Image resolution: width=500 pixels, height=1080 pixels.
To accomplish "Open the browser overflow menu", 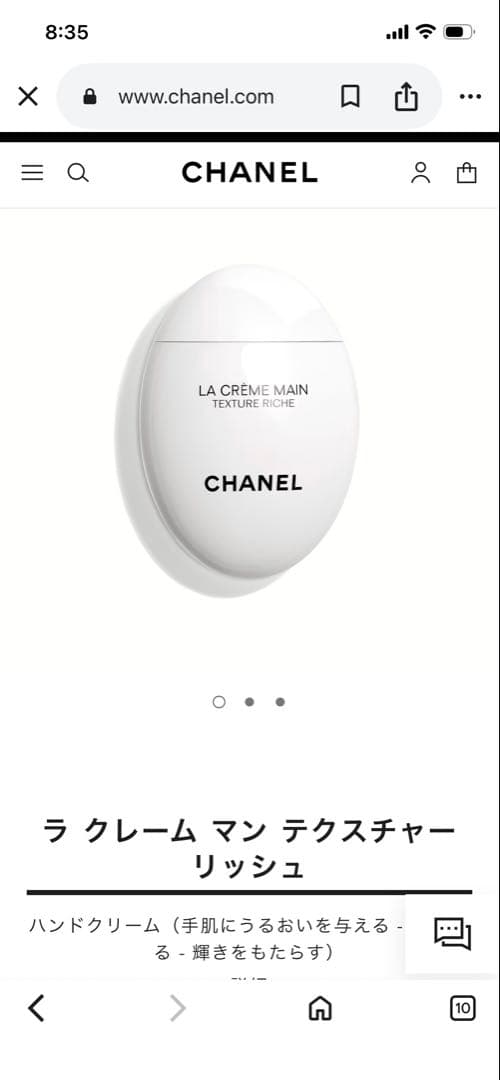I will coord(470,97).
